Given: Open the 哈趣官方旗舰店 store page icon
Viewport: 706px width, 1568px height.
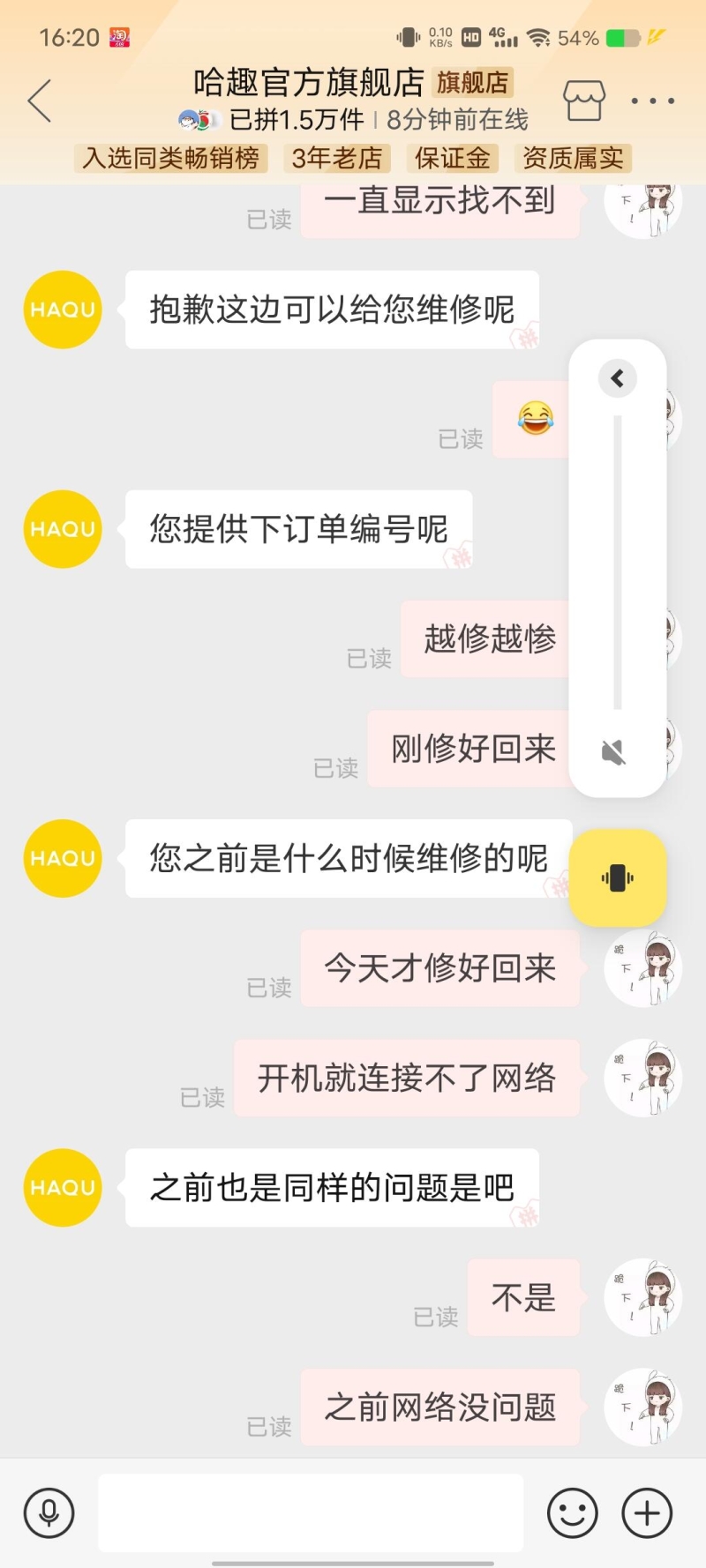Looking at the screenshot, I should (x=584, y=101).
